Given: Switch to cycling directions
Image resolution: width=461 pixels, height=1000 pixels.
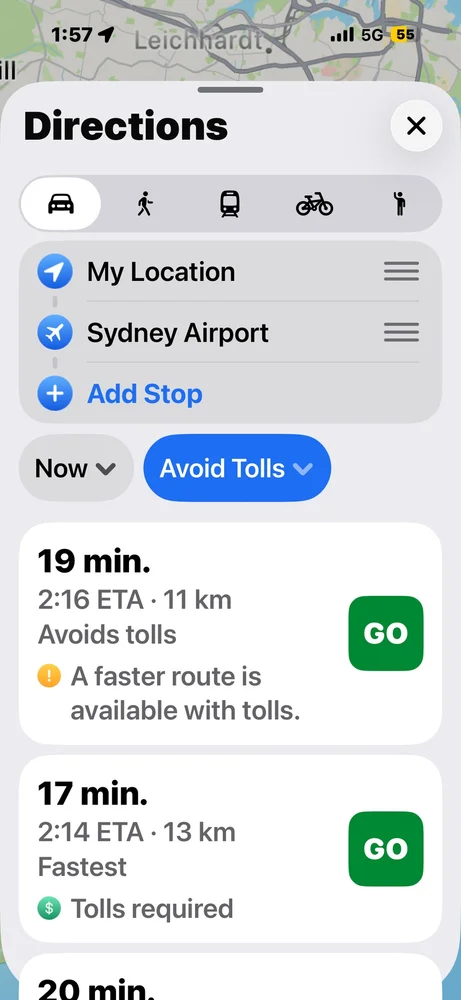Looking at the screenshot, I should (x=314, y=204).
